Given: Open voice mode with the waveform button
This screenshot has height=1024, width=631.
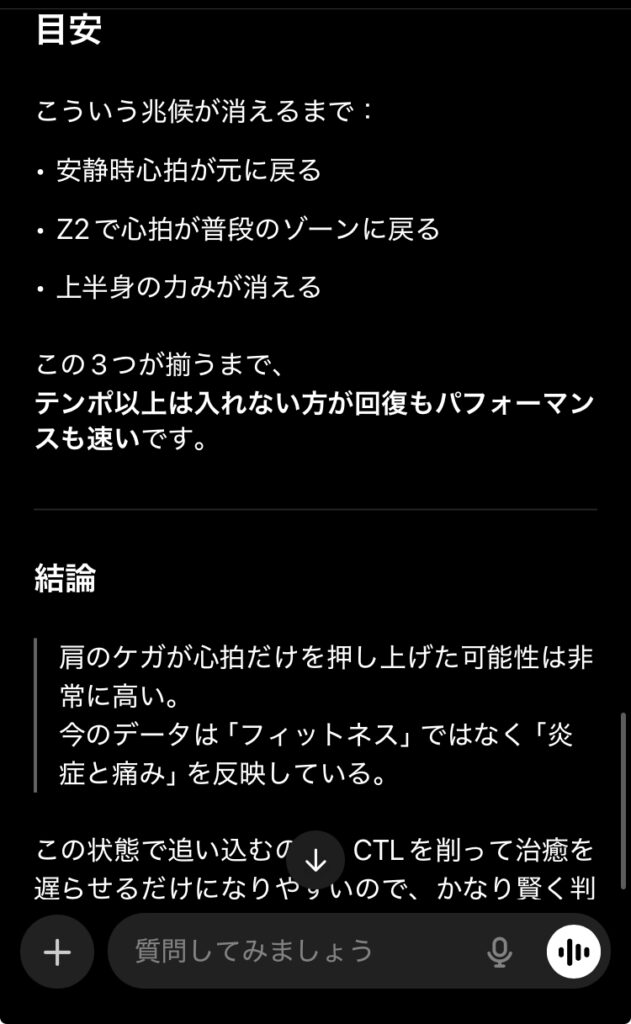Looking at the screenshot, I should pos(573,952).
